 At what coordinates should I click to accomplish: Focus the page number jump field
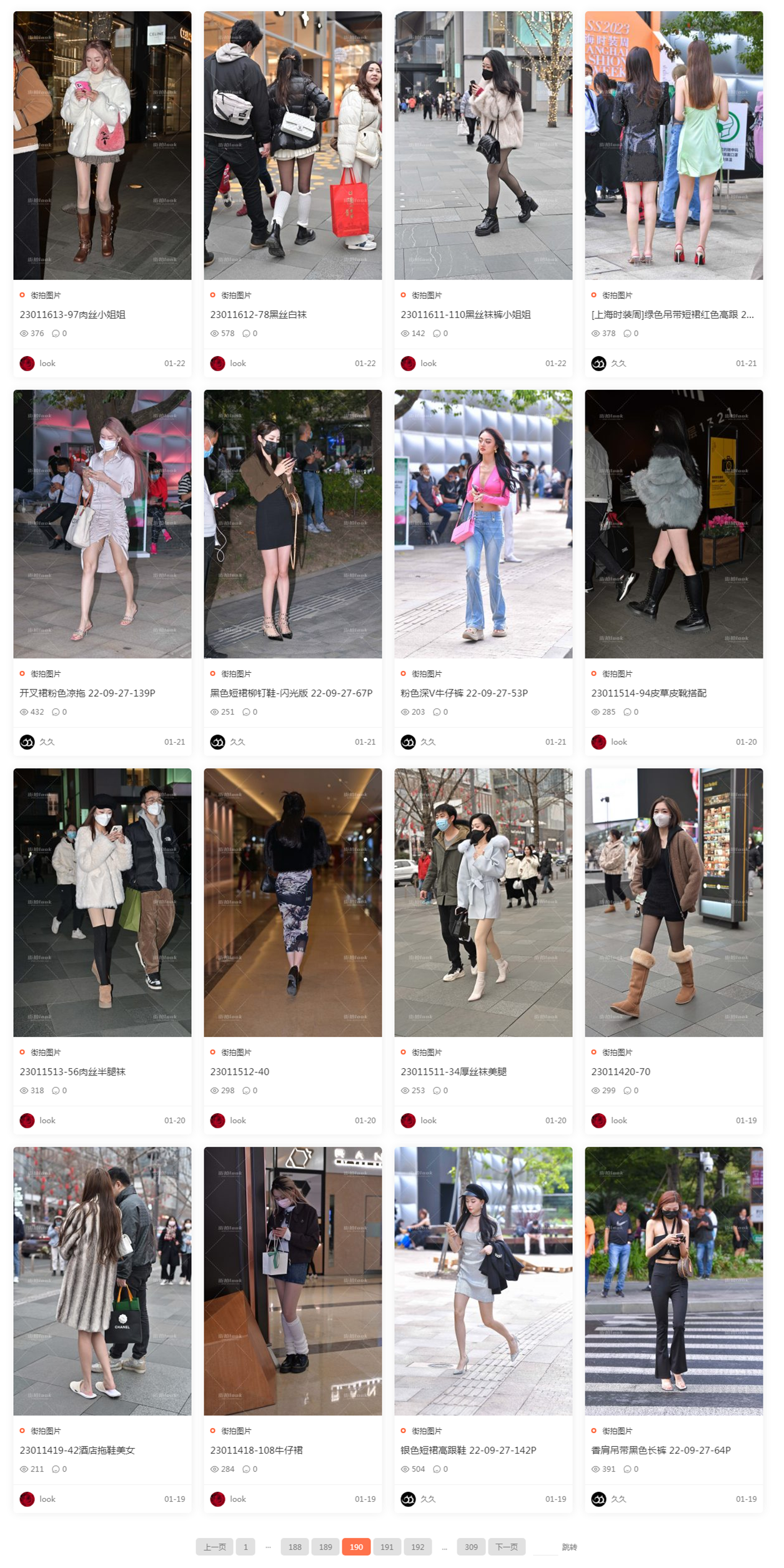(x=545, y=1547)
